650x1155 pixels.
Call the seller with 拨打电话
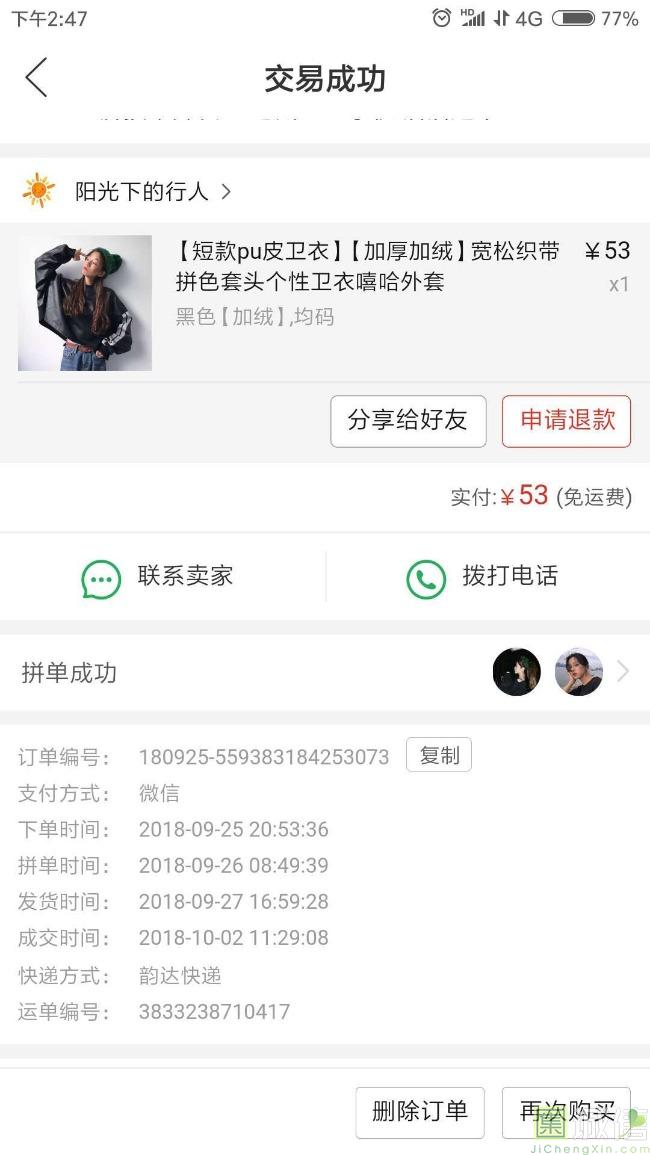tap(482, 577)
